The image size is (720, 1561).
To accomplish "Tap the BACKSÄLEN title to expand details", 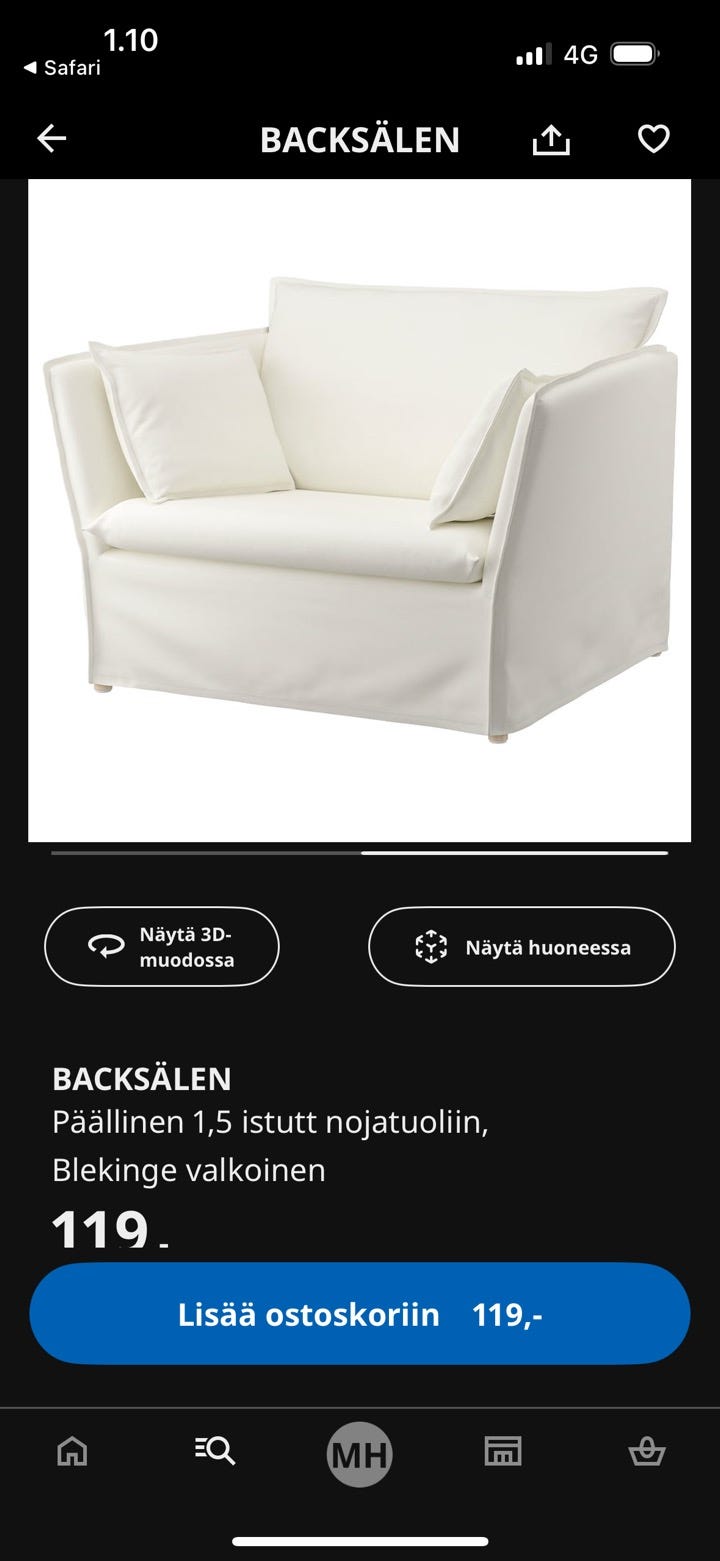I will pyautogui.click(x=141, y=1080).
